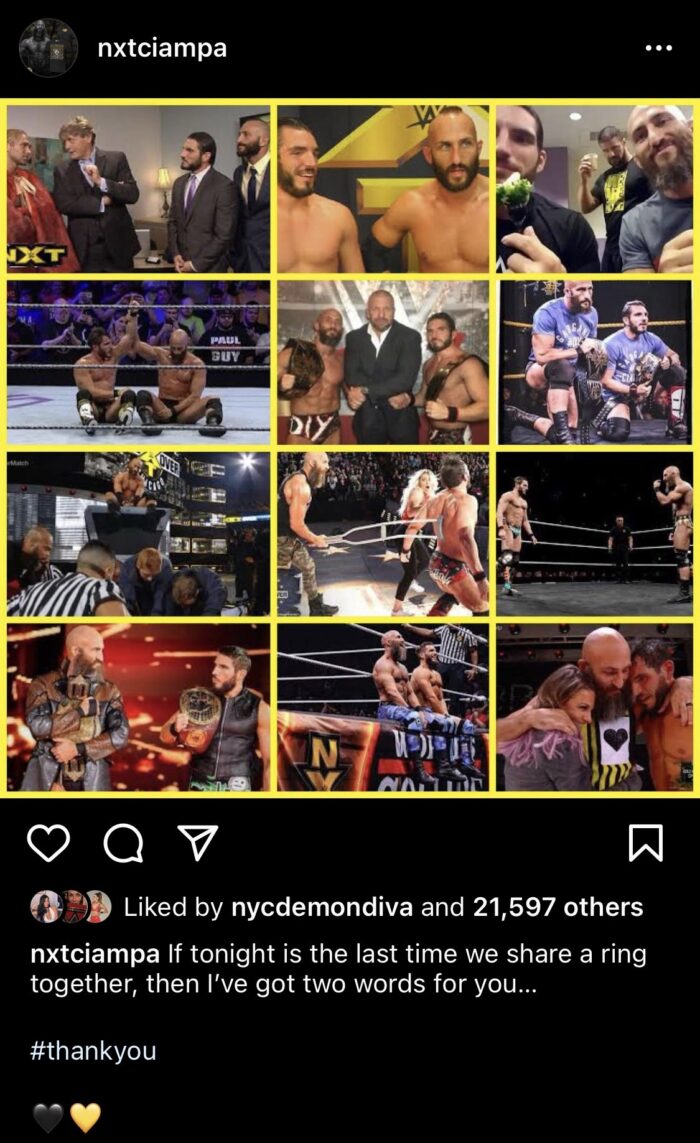Open comments with the speech bubble icon

coord(122,843)
